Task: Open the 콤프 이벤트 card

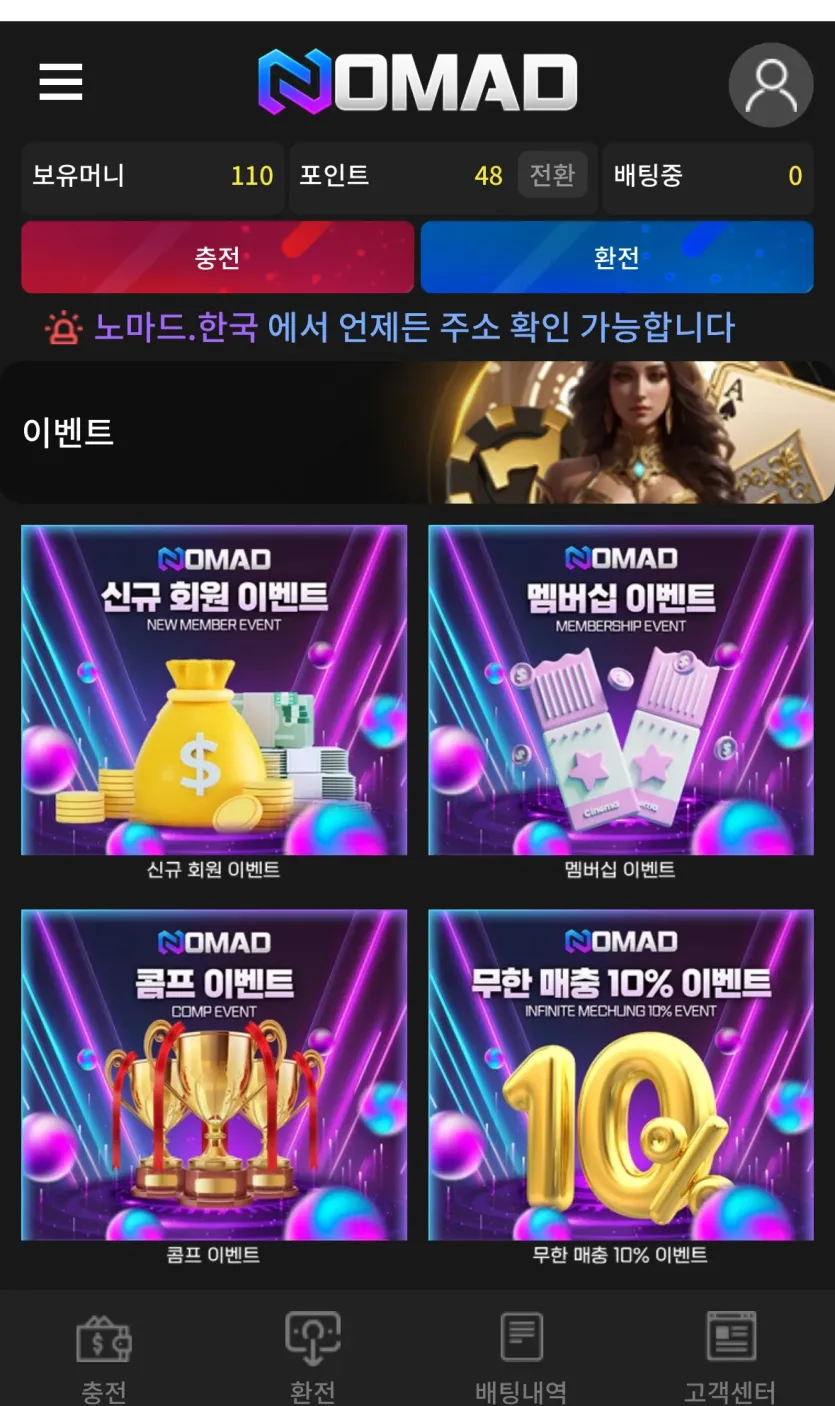Action: click(x=214, y=1088)
